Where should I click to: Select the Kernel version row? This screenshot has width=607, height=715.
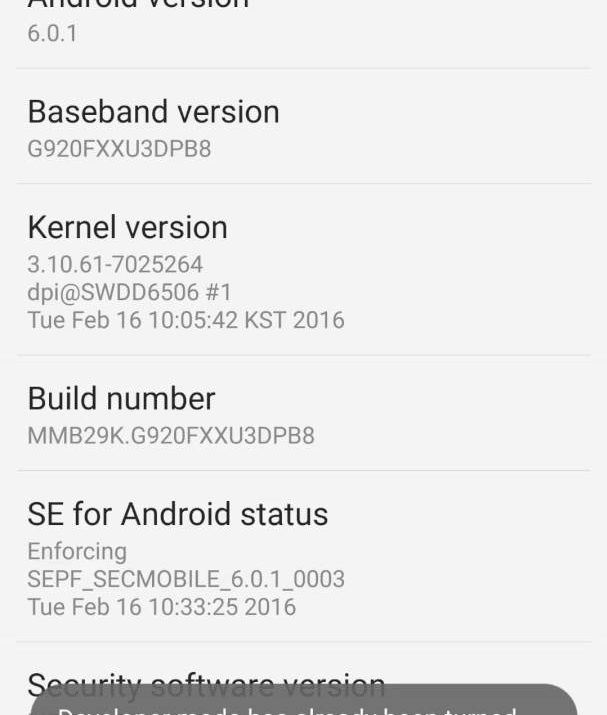(303, 270)
